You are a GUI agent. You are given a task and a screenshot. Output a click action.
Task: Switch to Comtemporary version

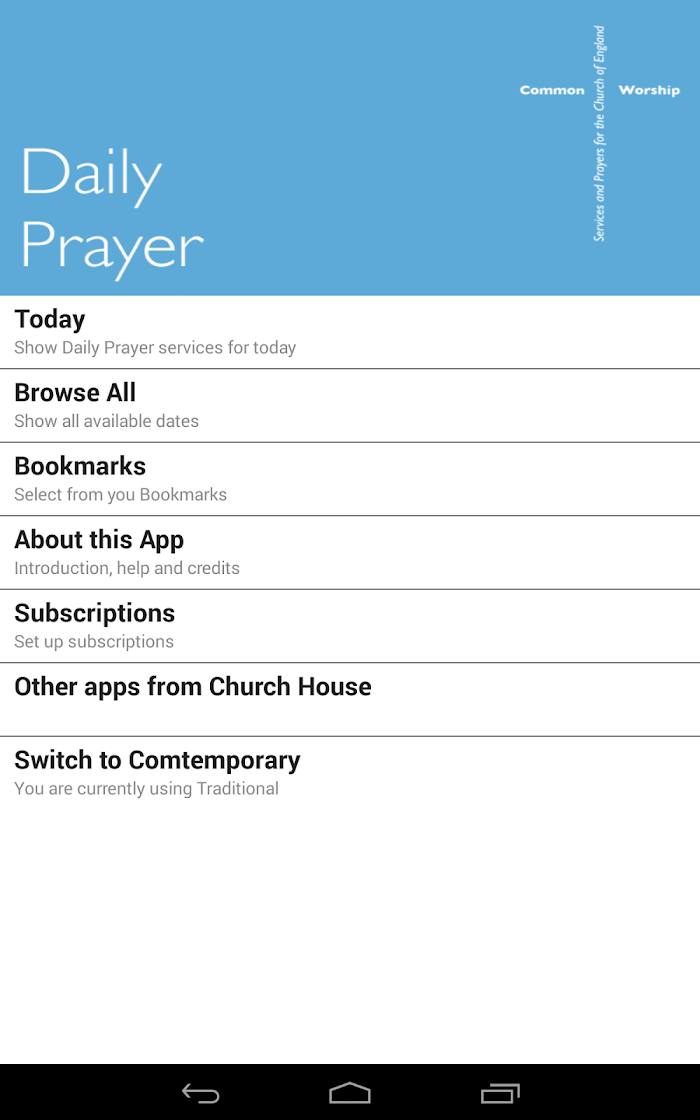tap(350, 774)
